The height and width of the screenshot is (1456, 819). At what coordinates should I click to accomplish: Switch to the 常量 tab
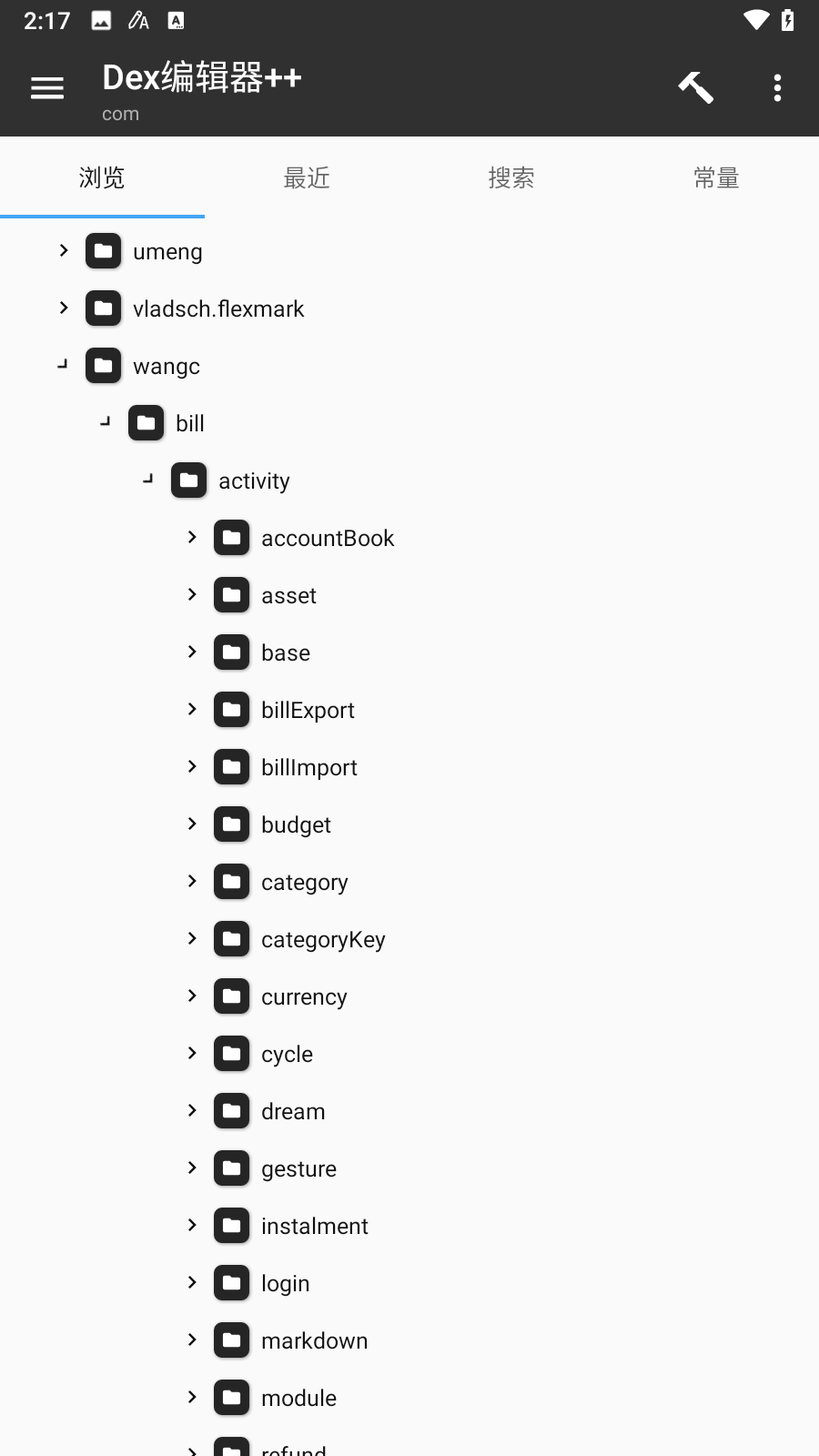(x=716, y=178)
